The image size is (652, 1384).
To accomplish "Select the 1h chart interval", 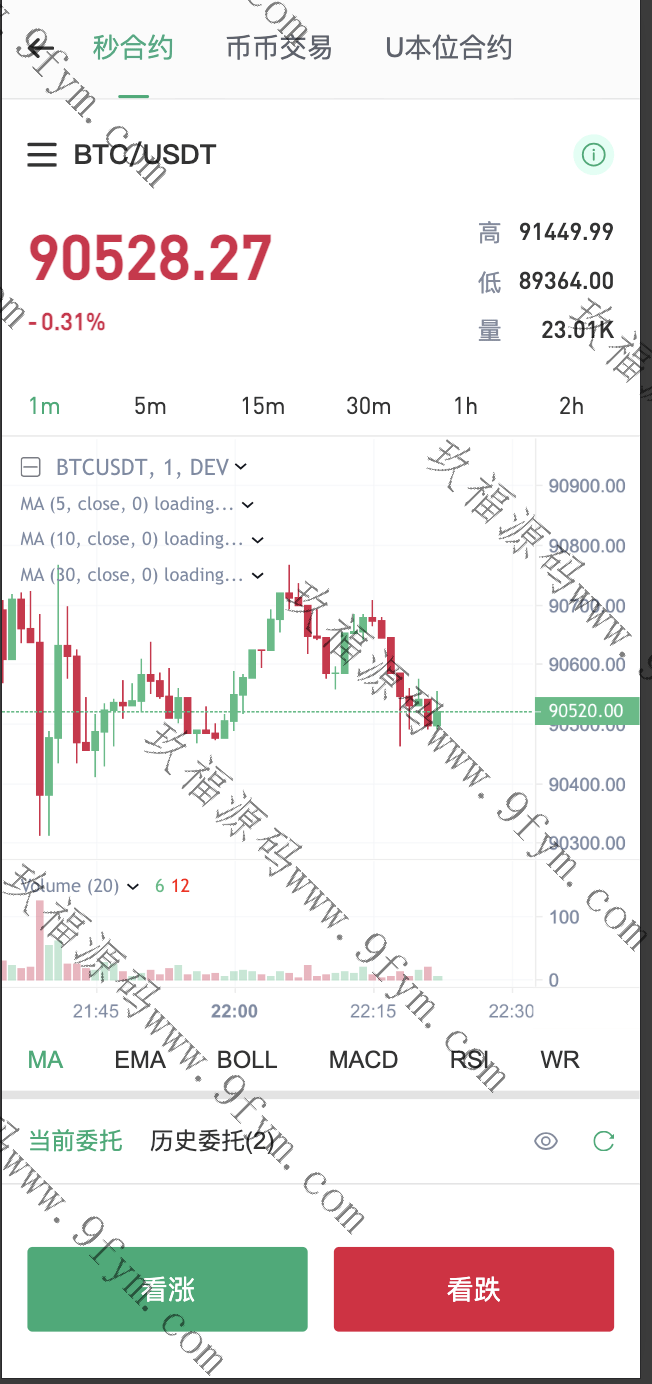I will pos(465,406).
